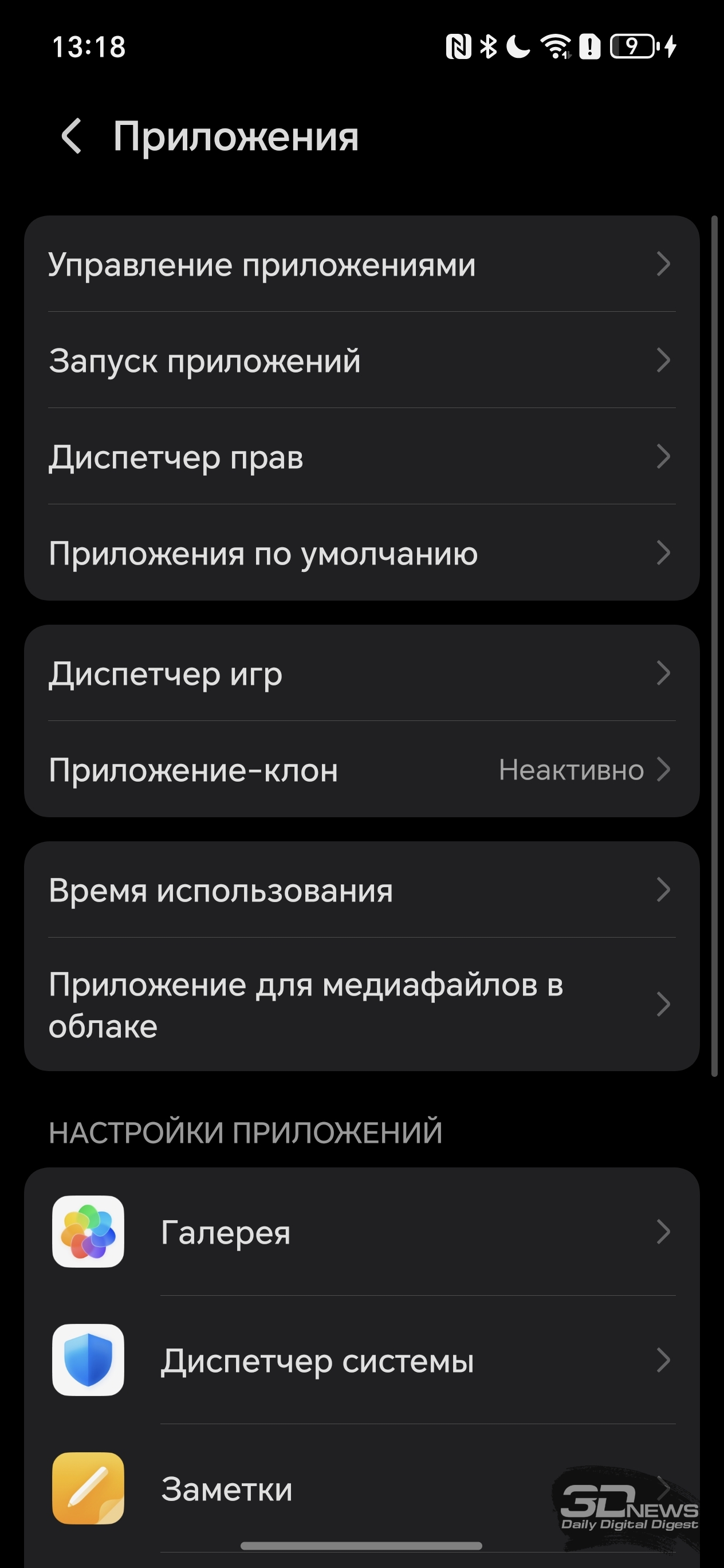Open Диспетчер игр

[362, 673]
